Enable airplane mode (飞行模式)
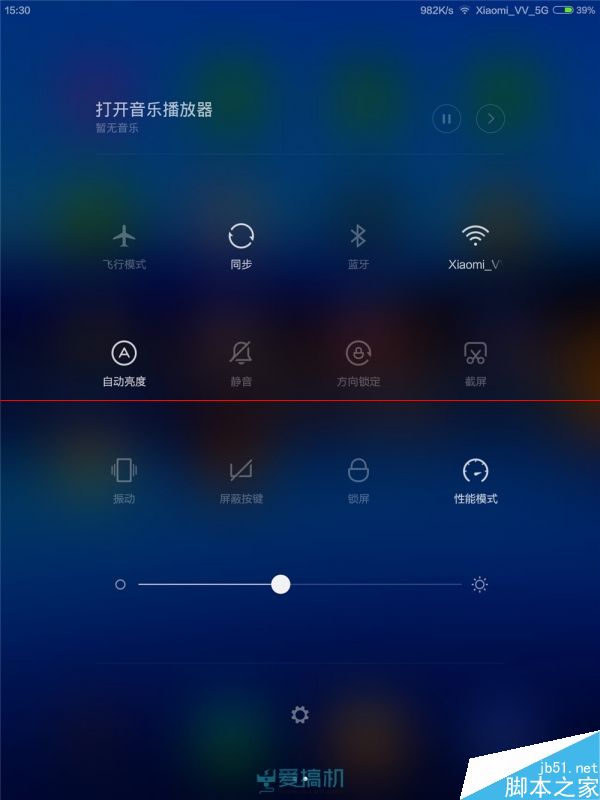600x800 pixels. pyautogui.click(x=124, y=237)
